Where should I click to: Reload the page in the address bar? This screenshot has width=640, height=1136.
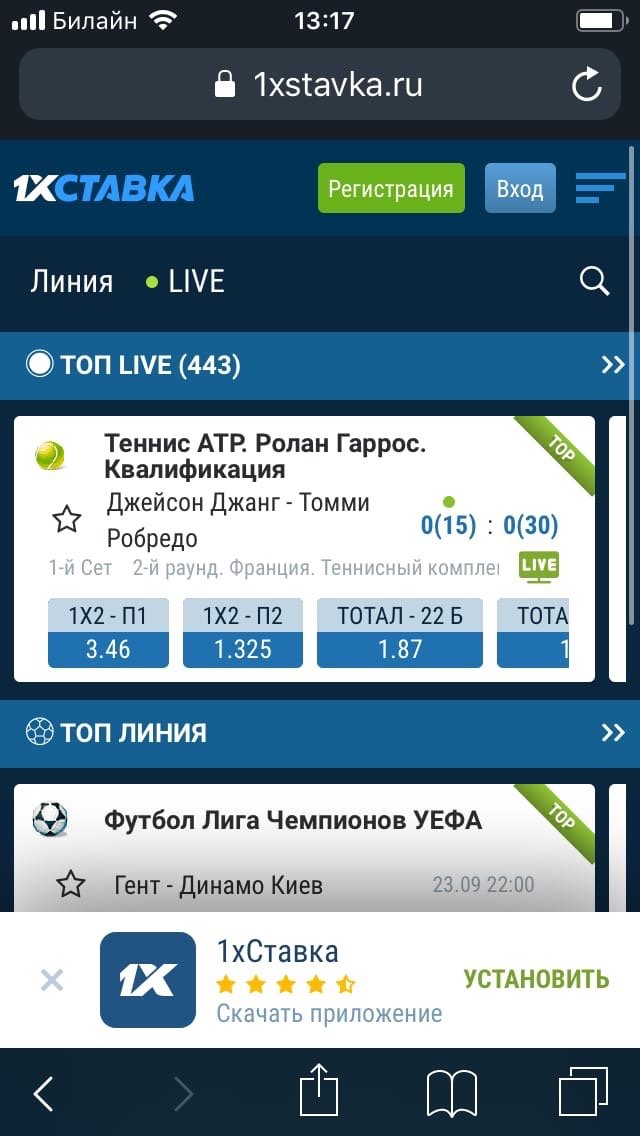click(x=587, y=85)
